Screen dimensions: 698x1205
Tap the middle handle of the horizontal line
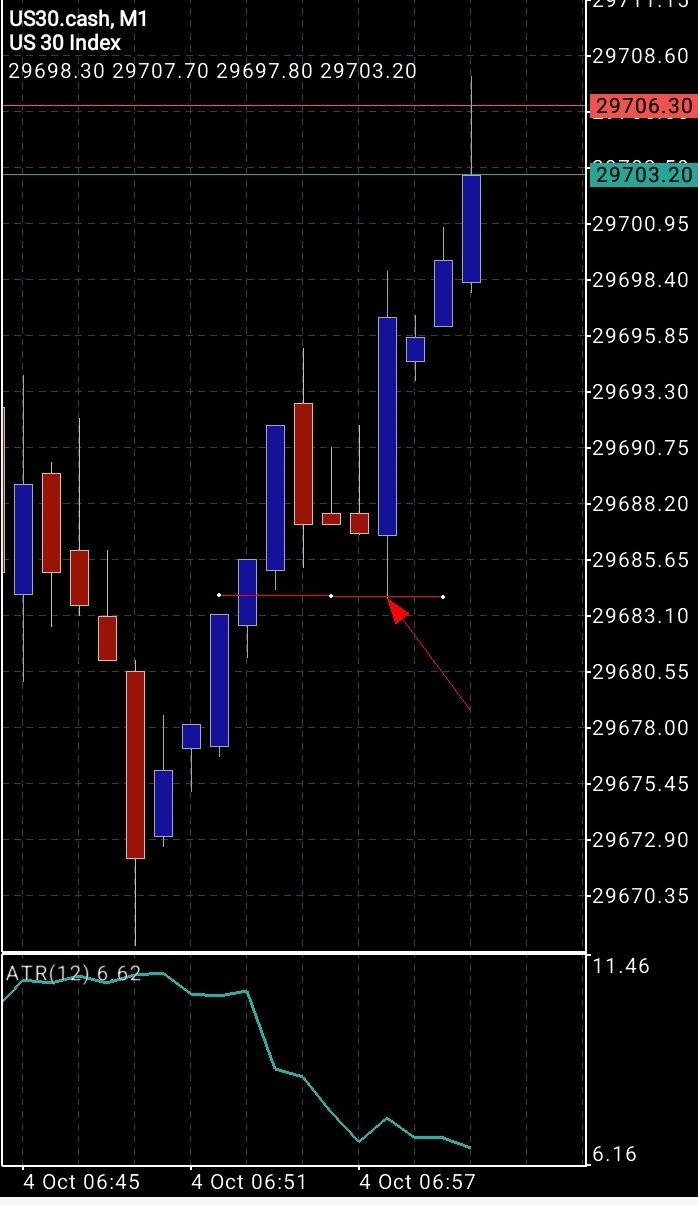[331, 596]
